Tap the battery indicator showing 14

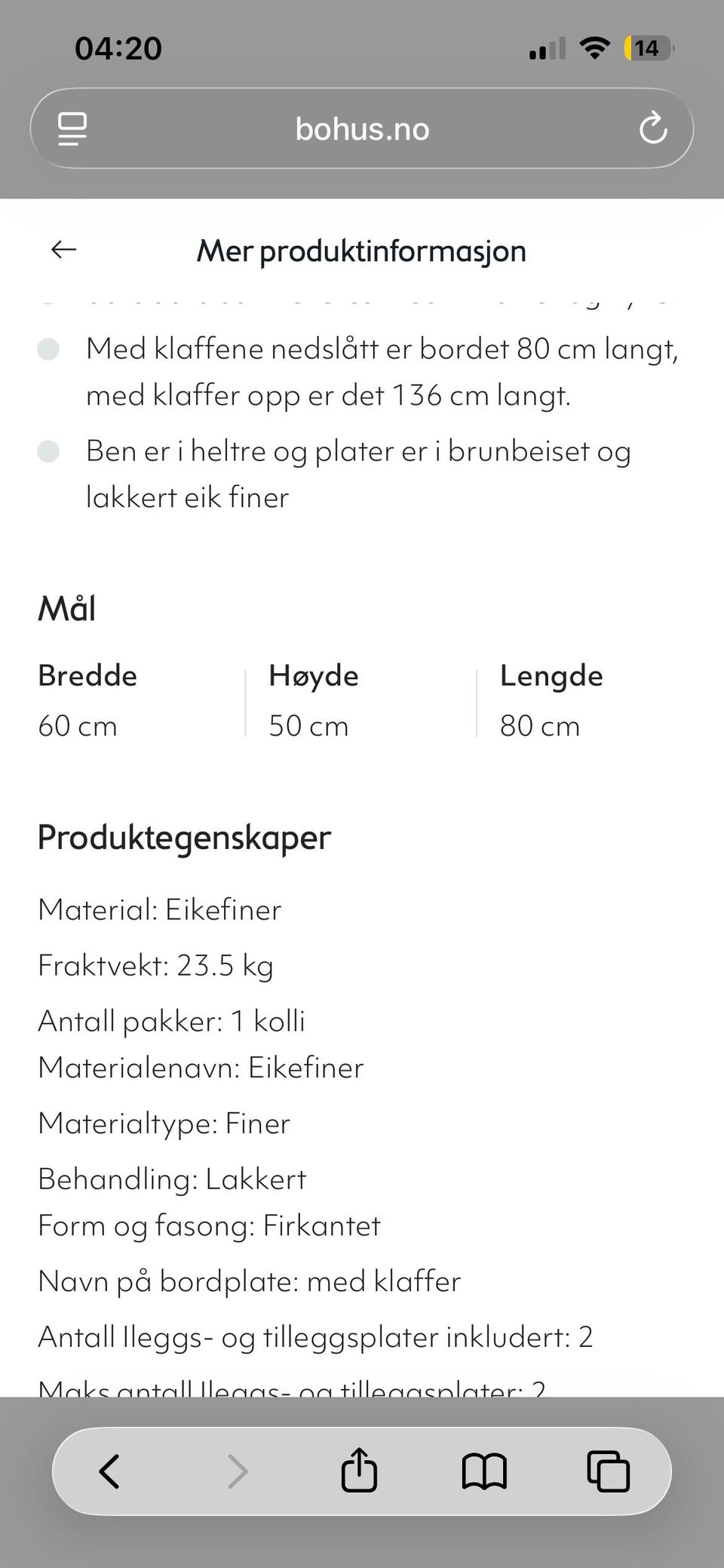click(x=645, y=47)
